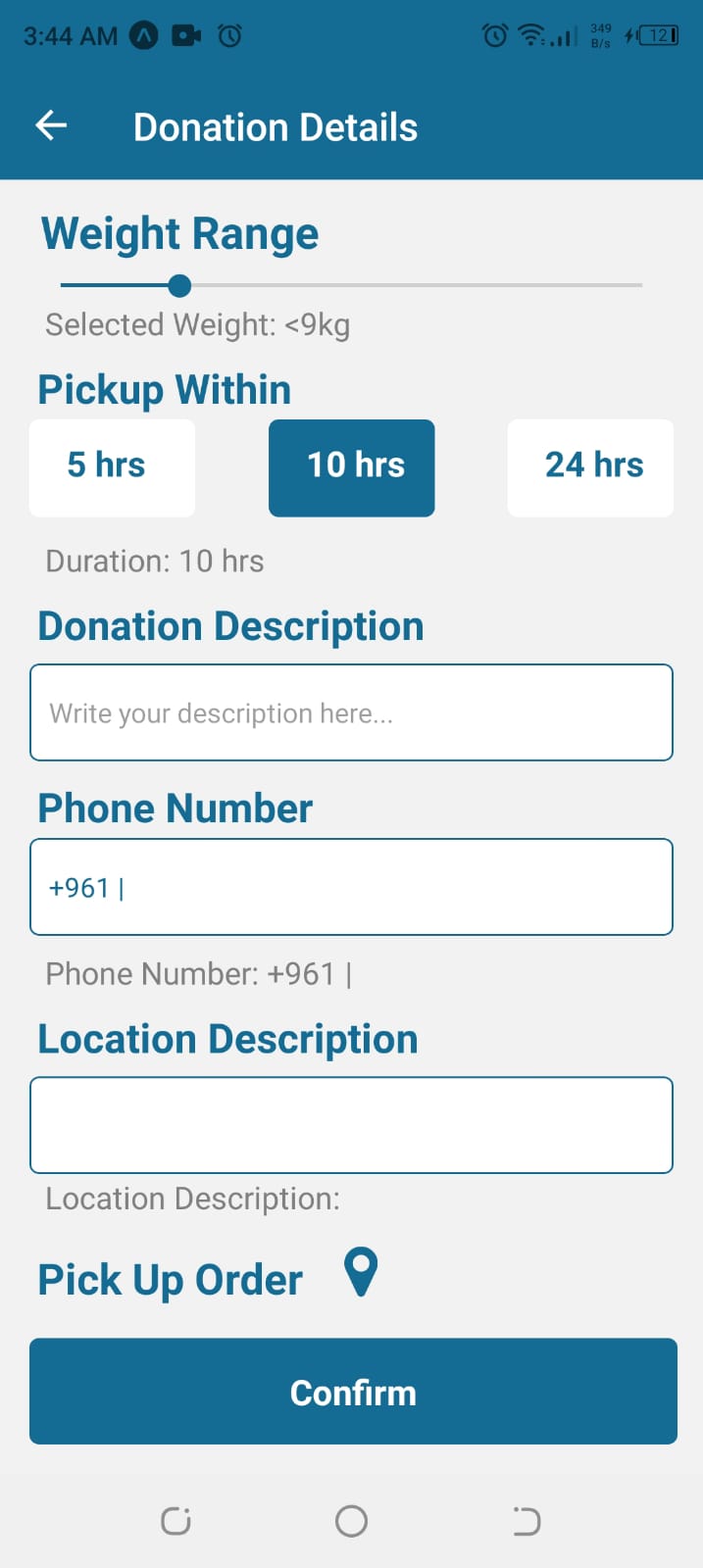The width and height of the screenshot is (703, 1568).
Task: Focus the Donation Description text field
Action: tap(351, 712)
